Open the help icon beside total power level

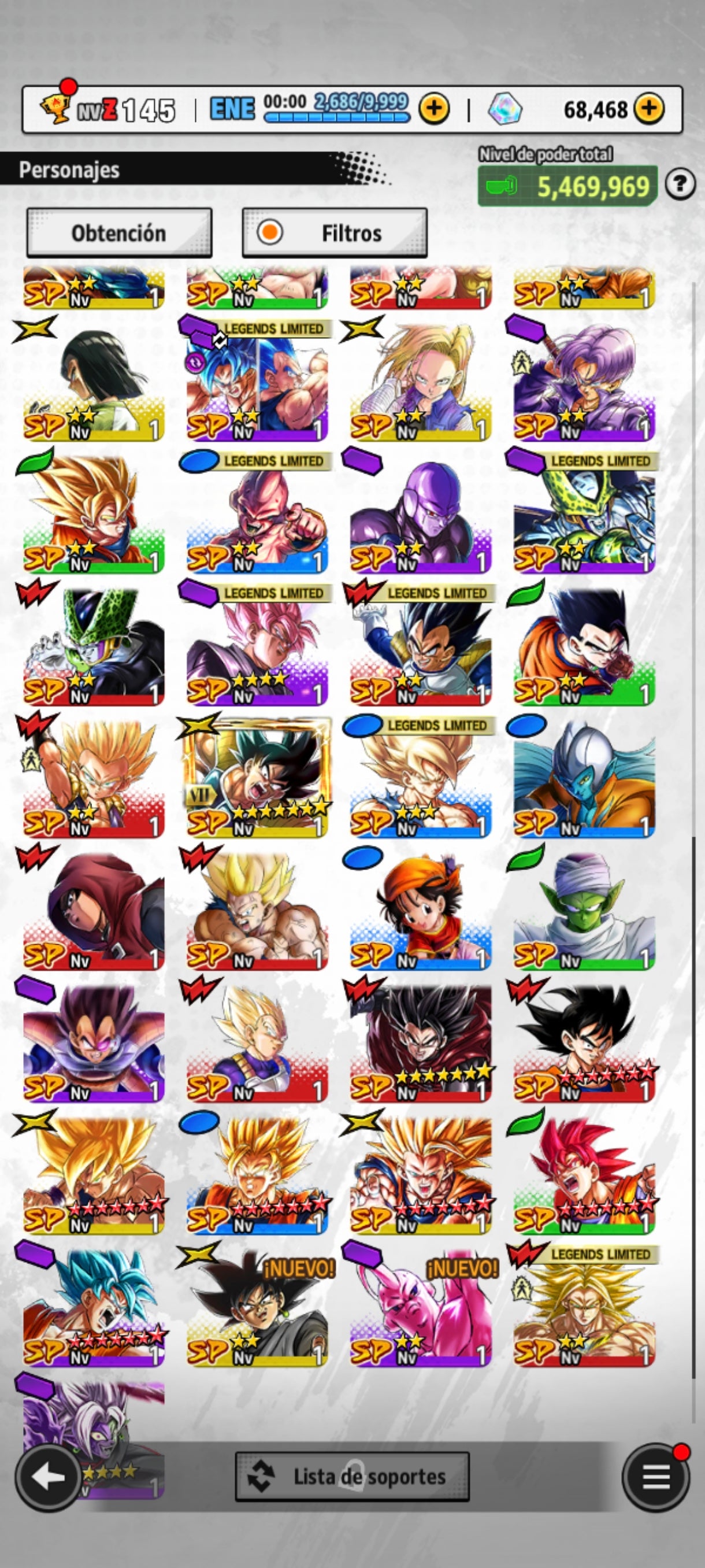click(x=680, y=184)
